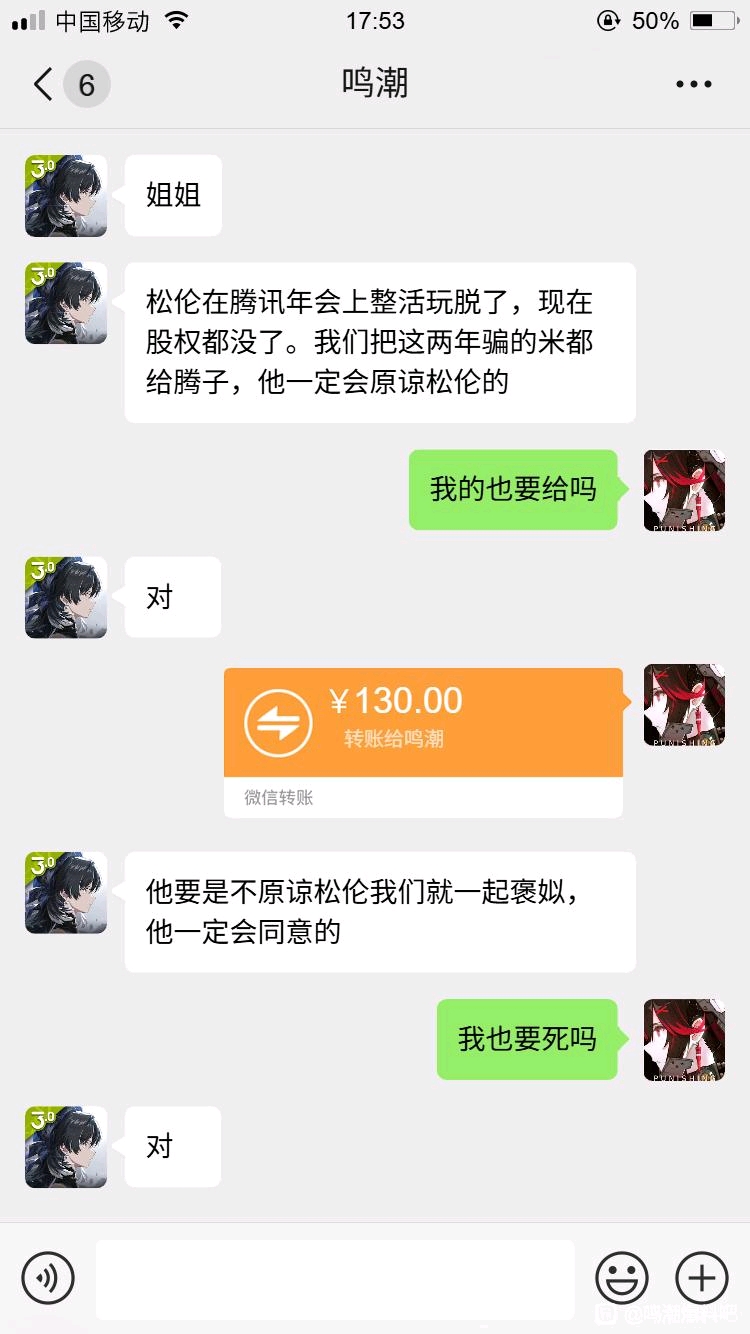Switch to voice message input
The width and height of the screenshot is (750, 1334).
tap(48, 1277)
